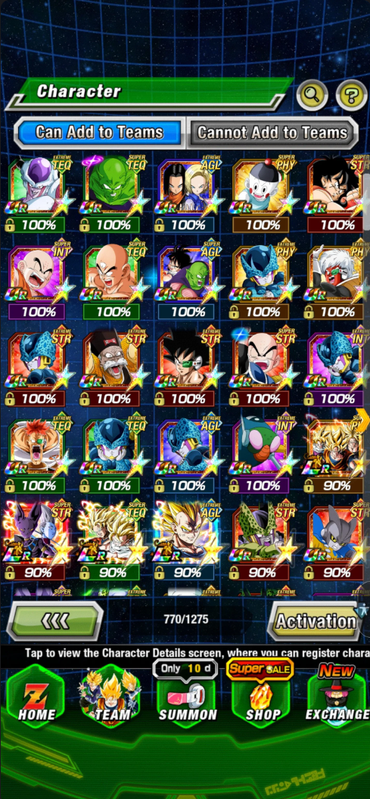The image size is (370, 799).
Task: Tap the Activation button
Action: (x=317, y=621)
